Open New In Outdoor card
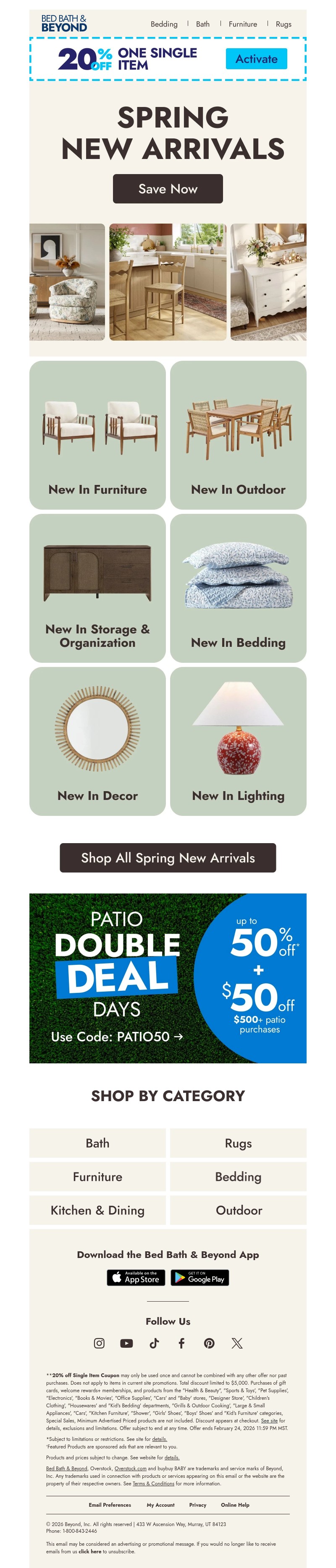 click(x=238, y=435)
